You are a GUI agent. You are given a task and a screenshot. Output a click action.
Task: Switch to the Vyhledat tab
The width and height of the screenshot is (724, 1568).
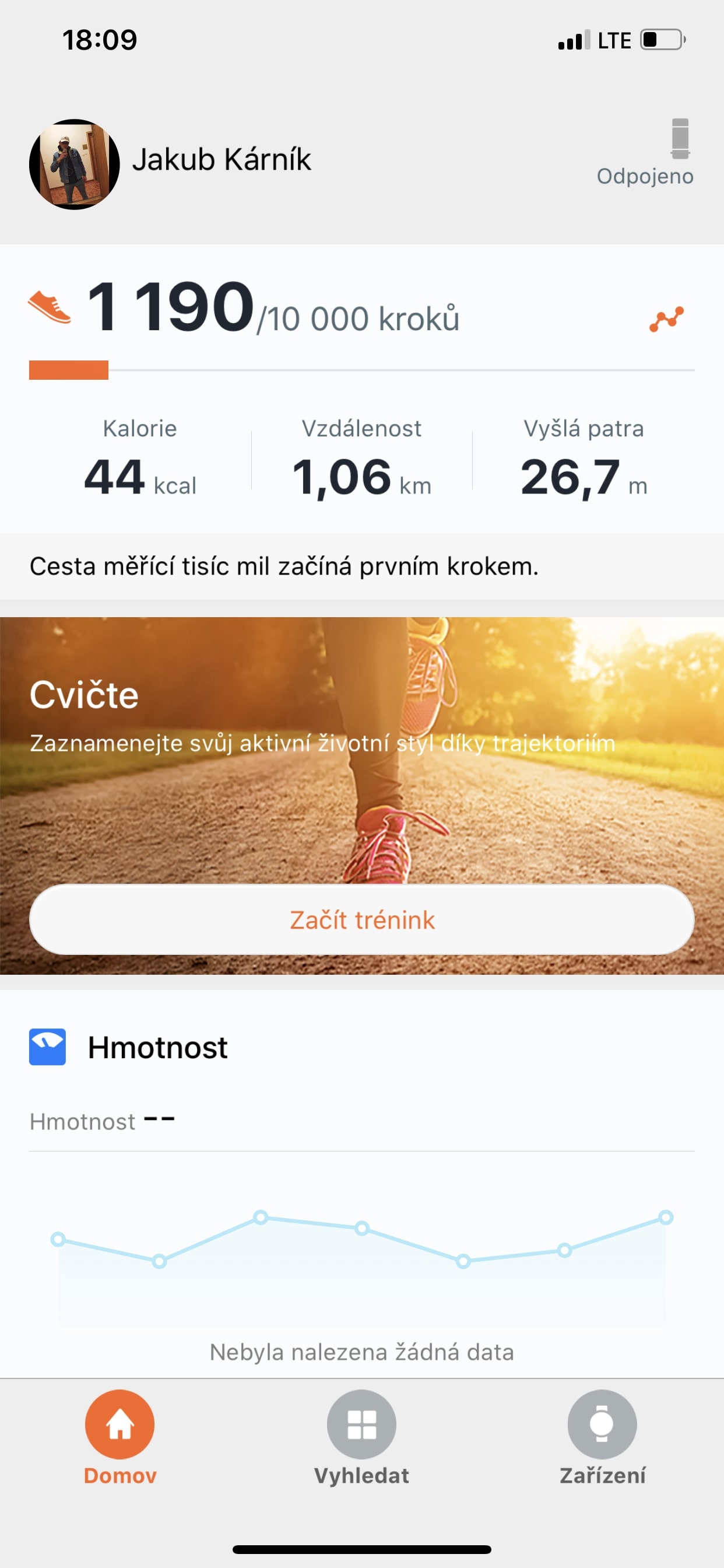[361, 1437]
